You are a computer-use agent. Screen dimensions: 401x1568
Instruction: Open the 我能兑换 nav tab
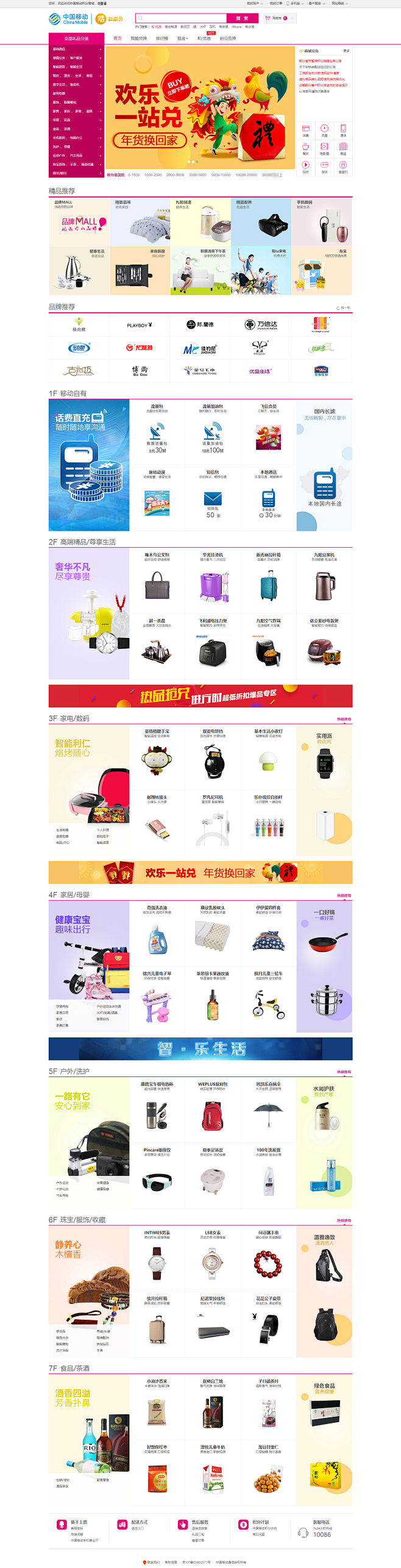click(139, 38)
